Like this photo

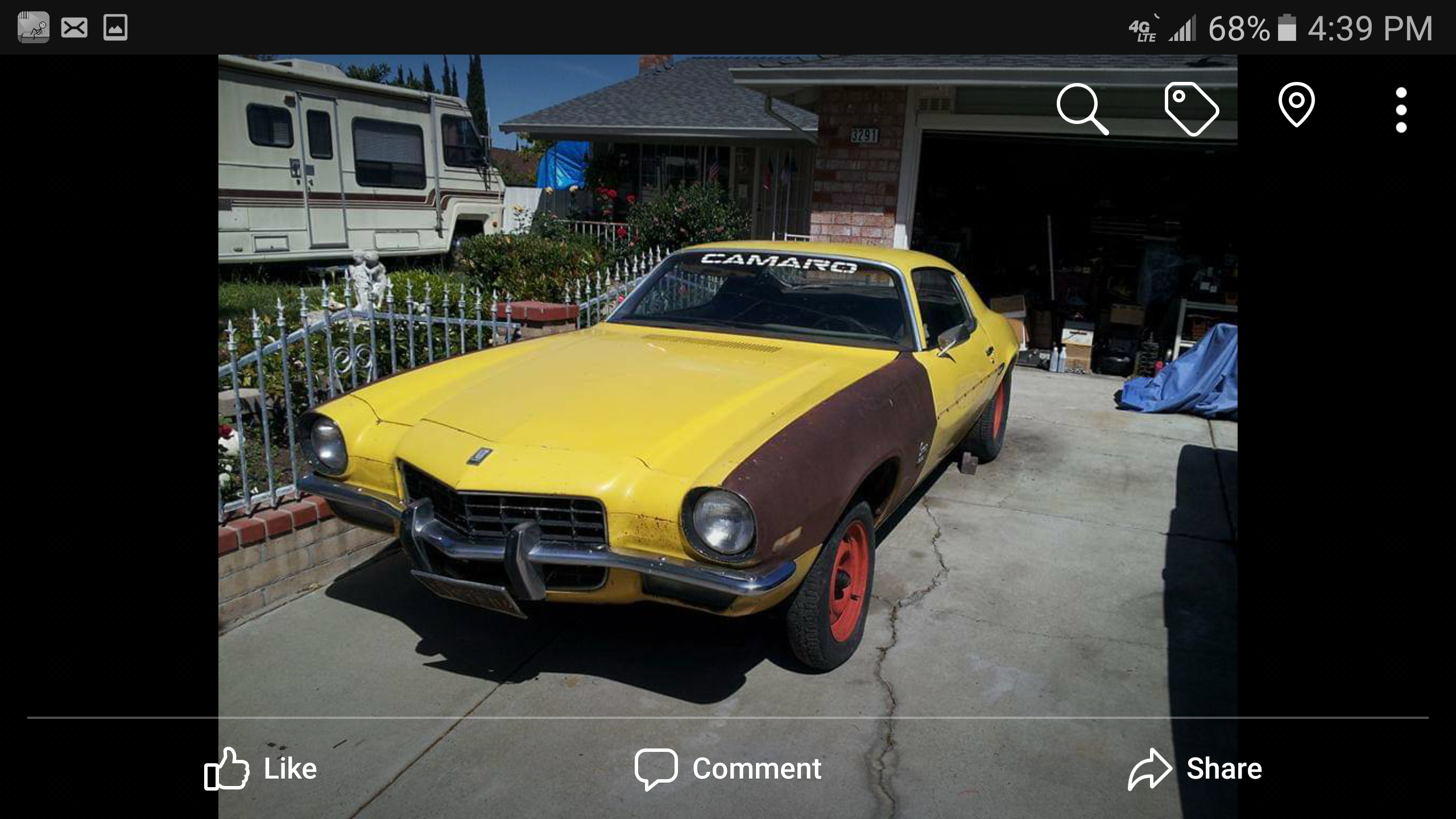point(261,769)
